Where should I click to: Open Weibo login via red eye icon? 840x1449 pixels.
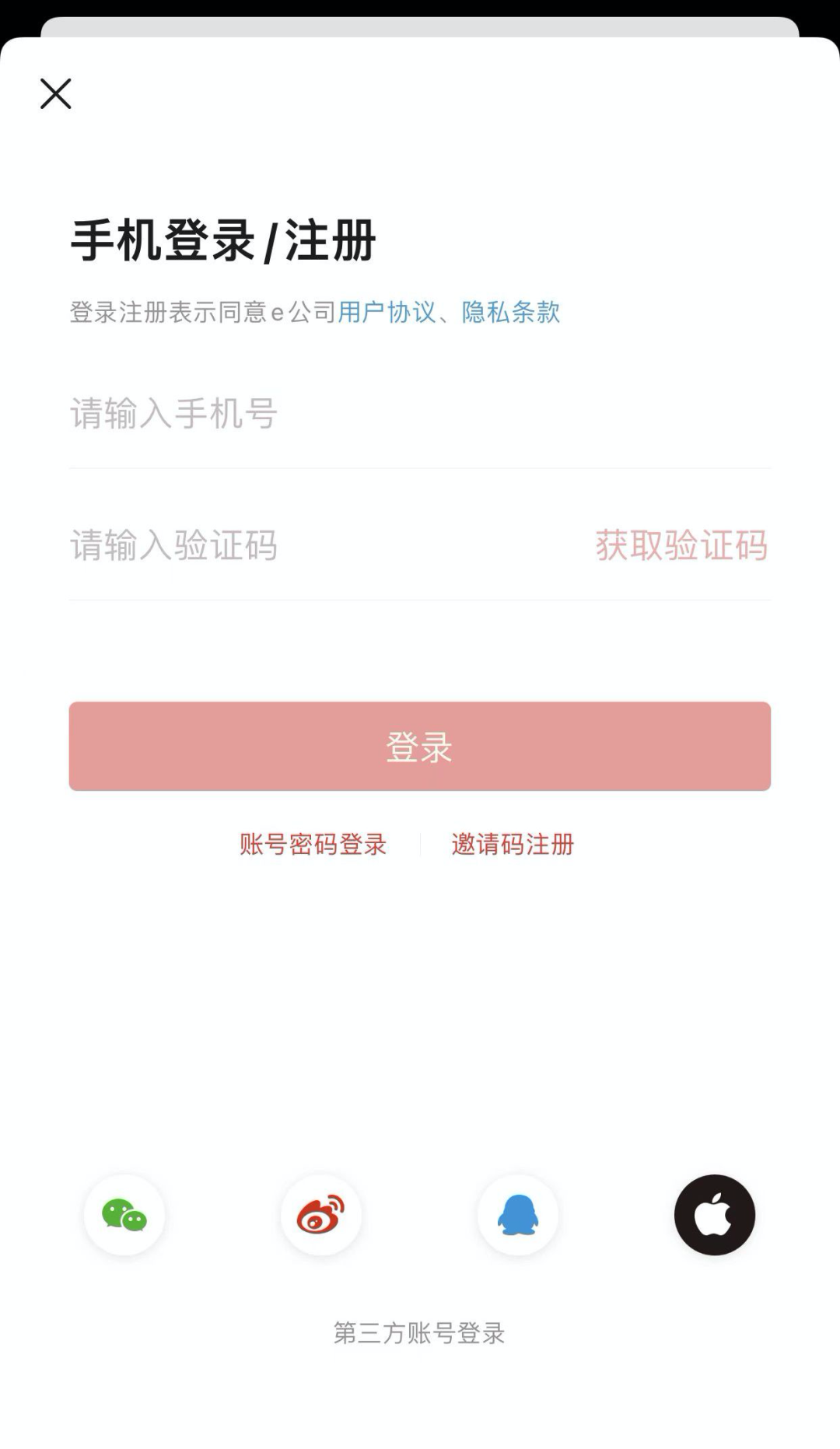coord(322,1216)
